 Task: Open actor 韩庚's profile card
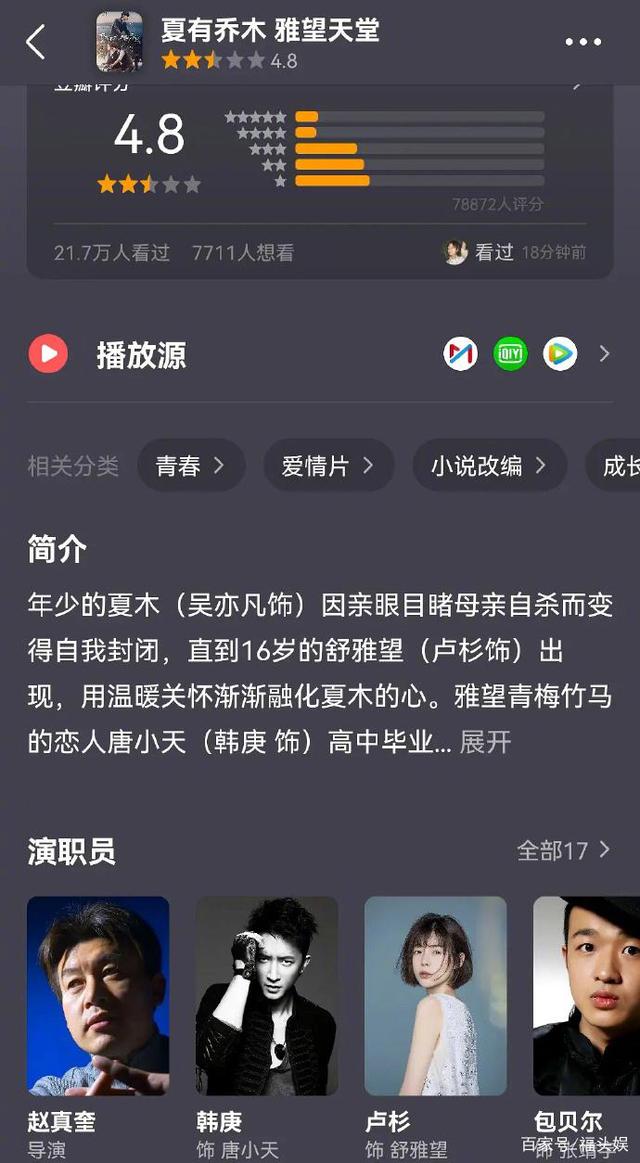click(266, 1000)
